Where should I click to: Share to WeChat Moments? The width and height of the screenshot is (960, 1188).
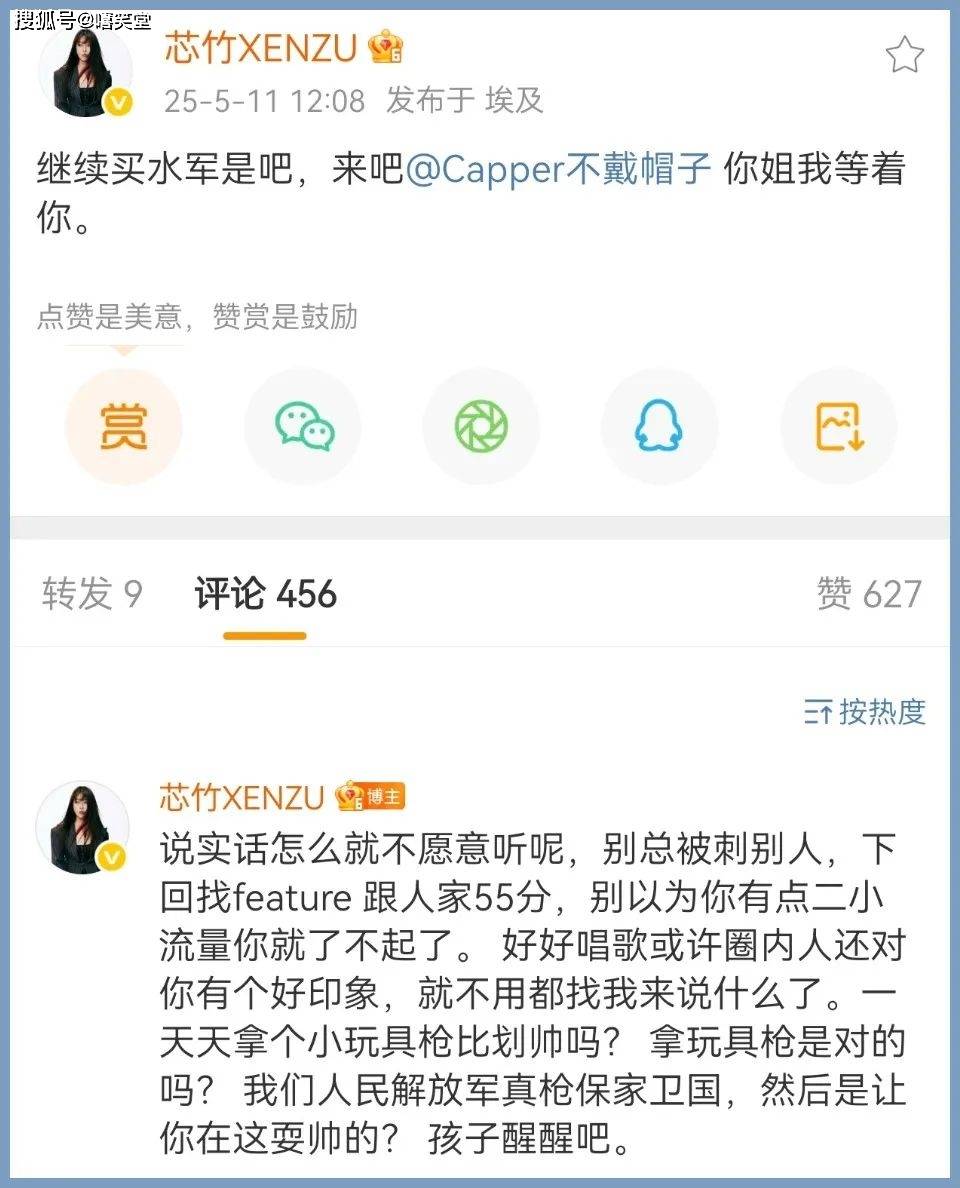pyautogui.click(x=481, y=427)
